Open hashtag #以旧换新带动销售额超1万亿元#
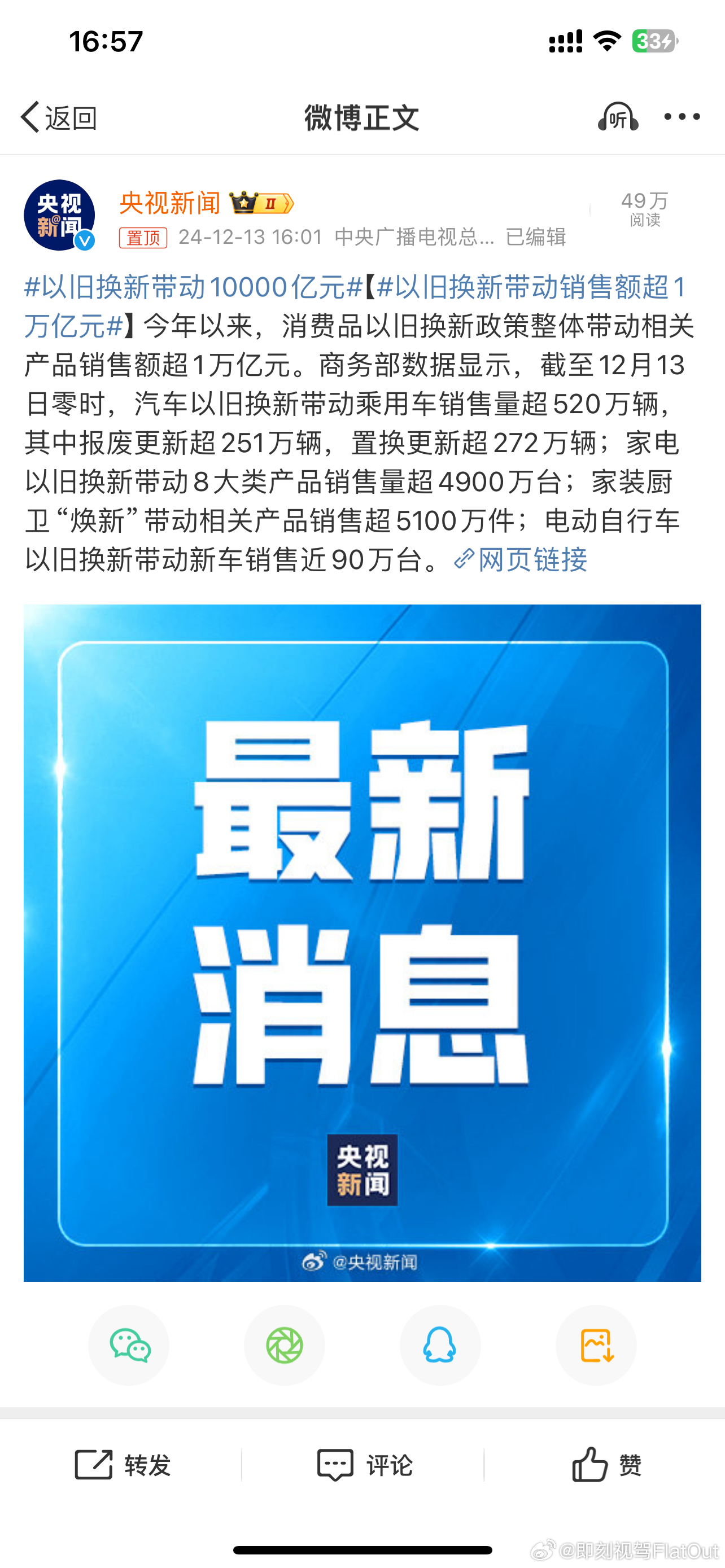The height and width of the screenshot is (1568, 725). click(x=355, y=306)
